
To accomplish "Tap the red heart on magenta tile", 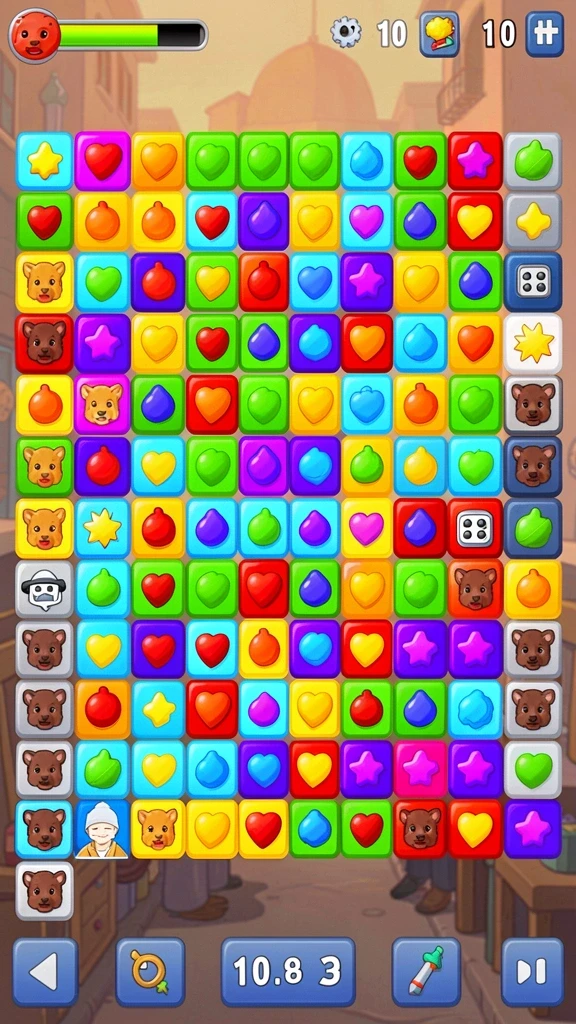I will pos(103,161).
